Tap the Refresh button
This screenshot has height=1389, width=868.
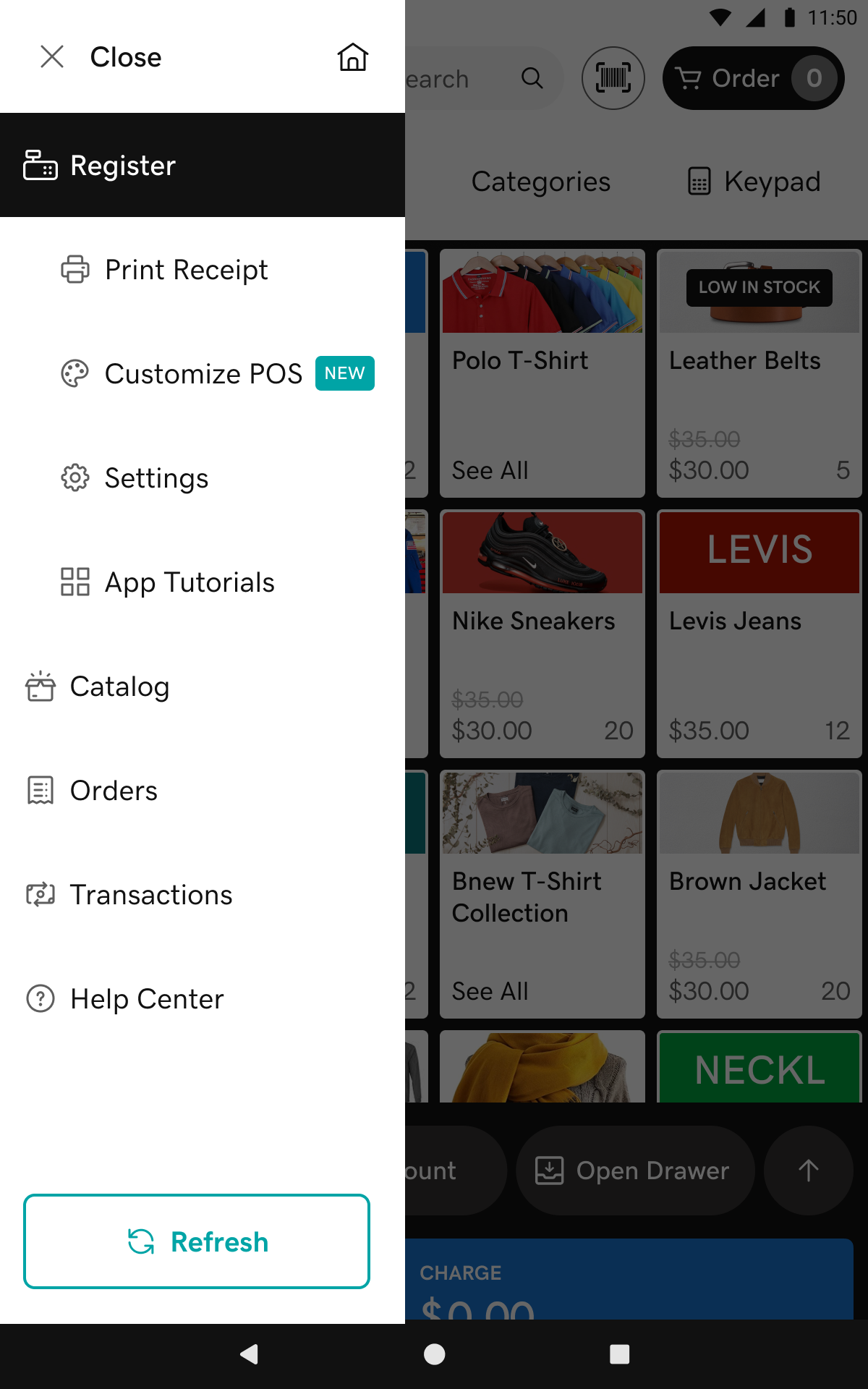197,1241
